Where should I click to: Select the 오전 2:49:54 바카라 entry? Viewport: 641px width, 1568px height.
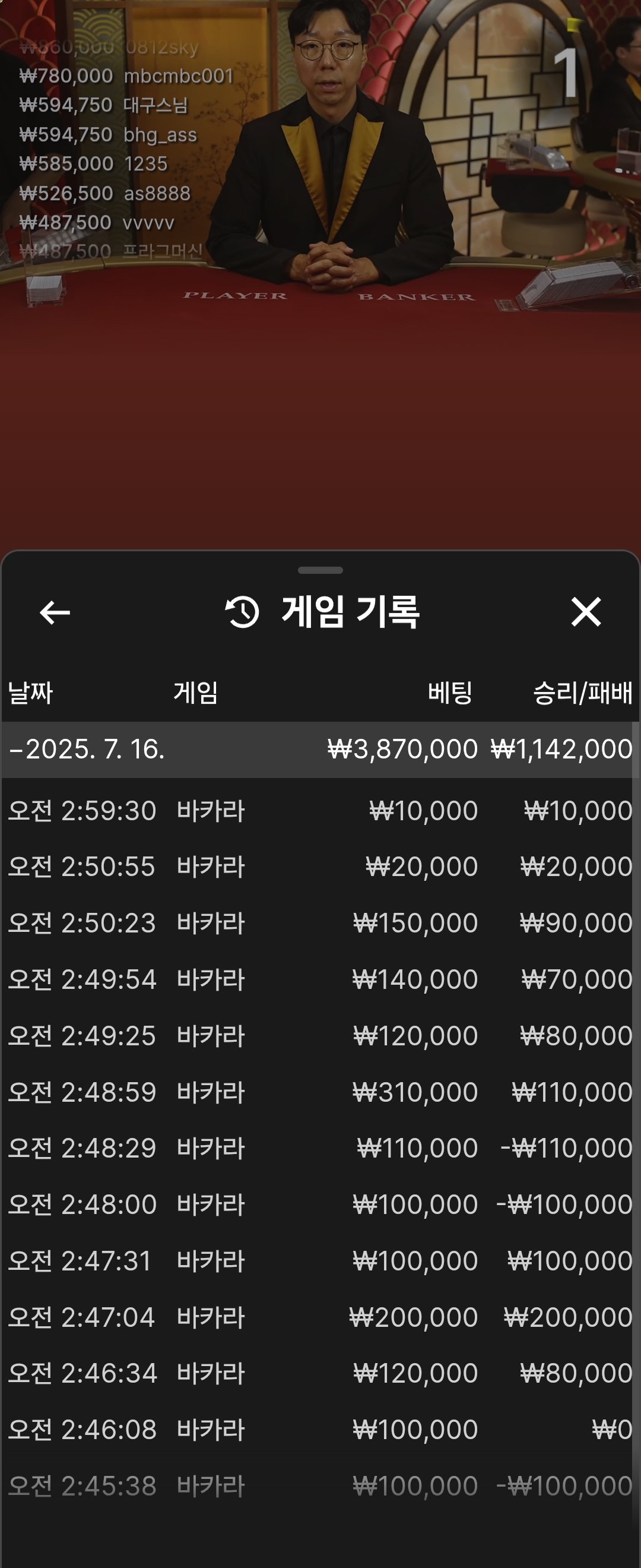click(320, 979)
